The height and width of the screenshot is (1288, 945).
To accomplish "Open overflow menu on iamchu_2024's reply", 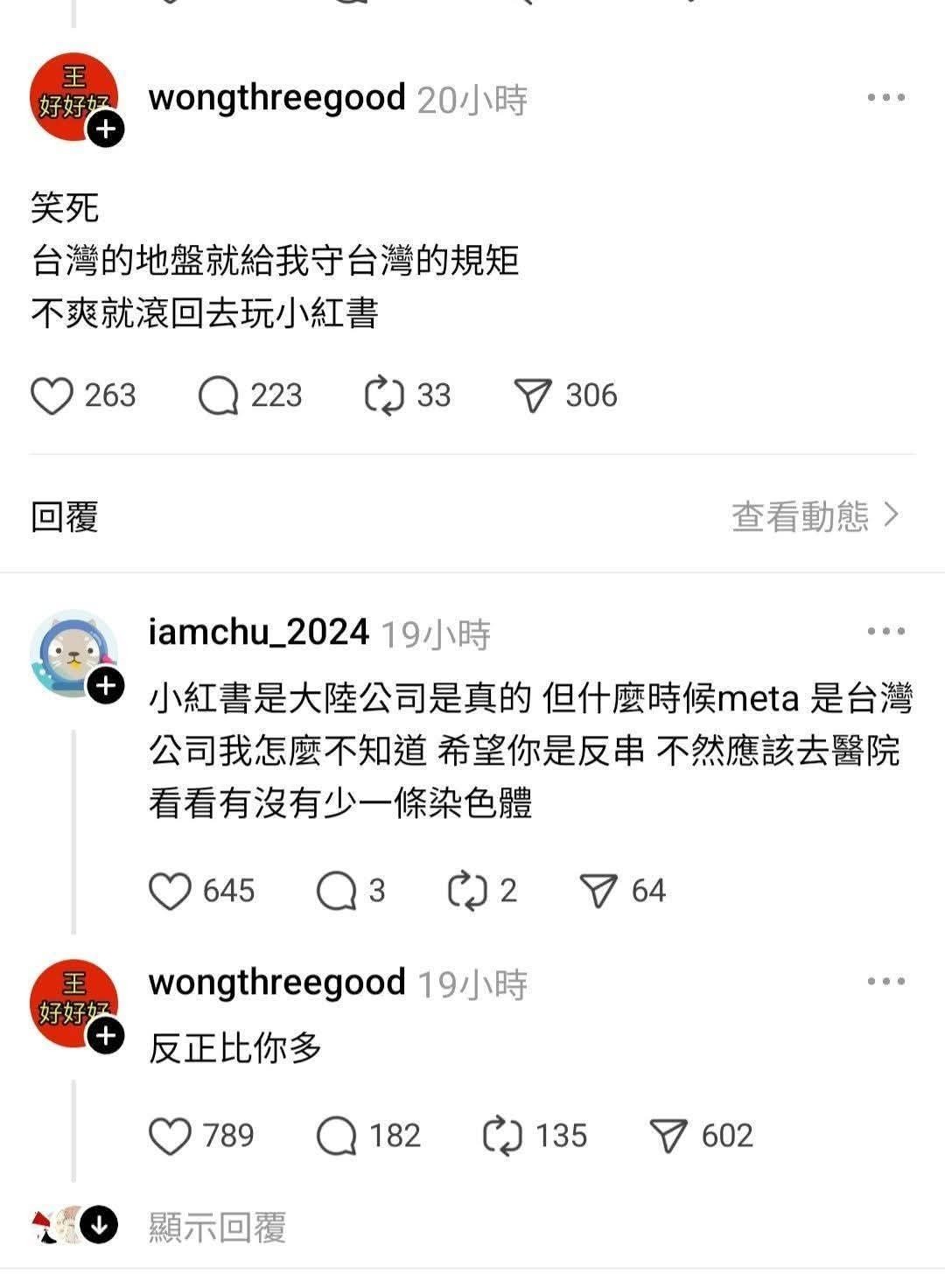I will pyautogui.click(x=885, y=632).
